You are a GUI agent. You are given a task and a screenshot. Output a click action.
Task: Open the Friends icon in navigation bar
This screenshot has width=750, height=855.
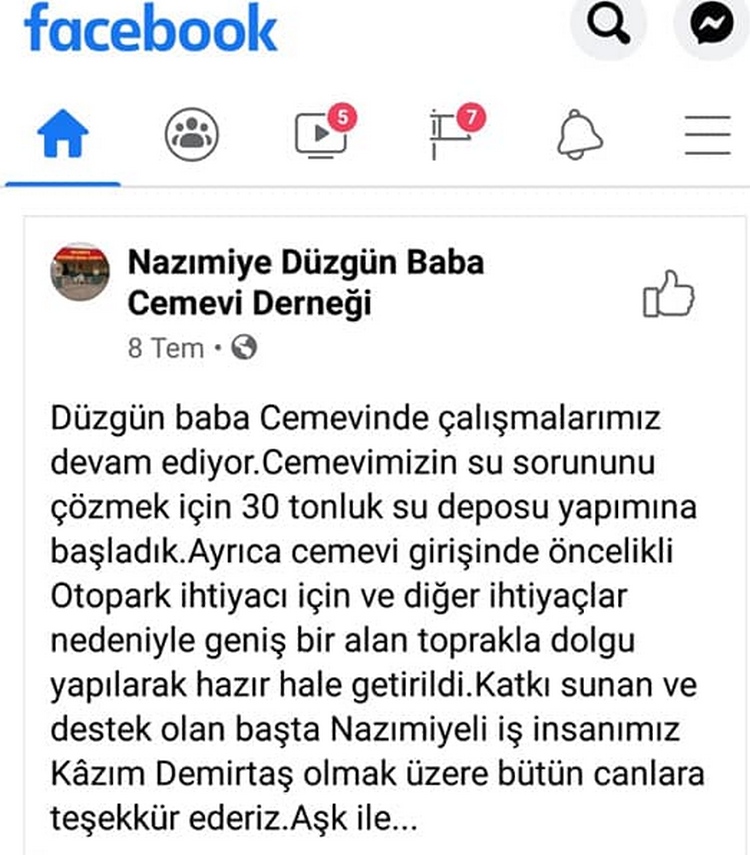pos(192,133)
